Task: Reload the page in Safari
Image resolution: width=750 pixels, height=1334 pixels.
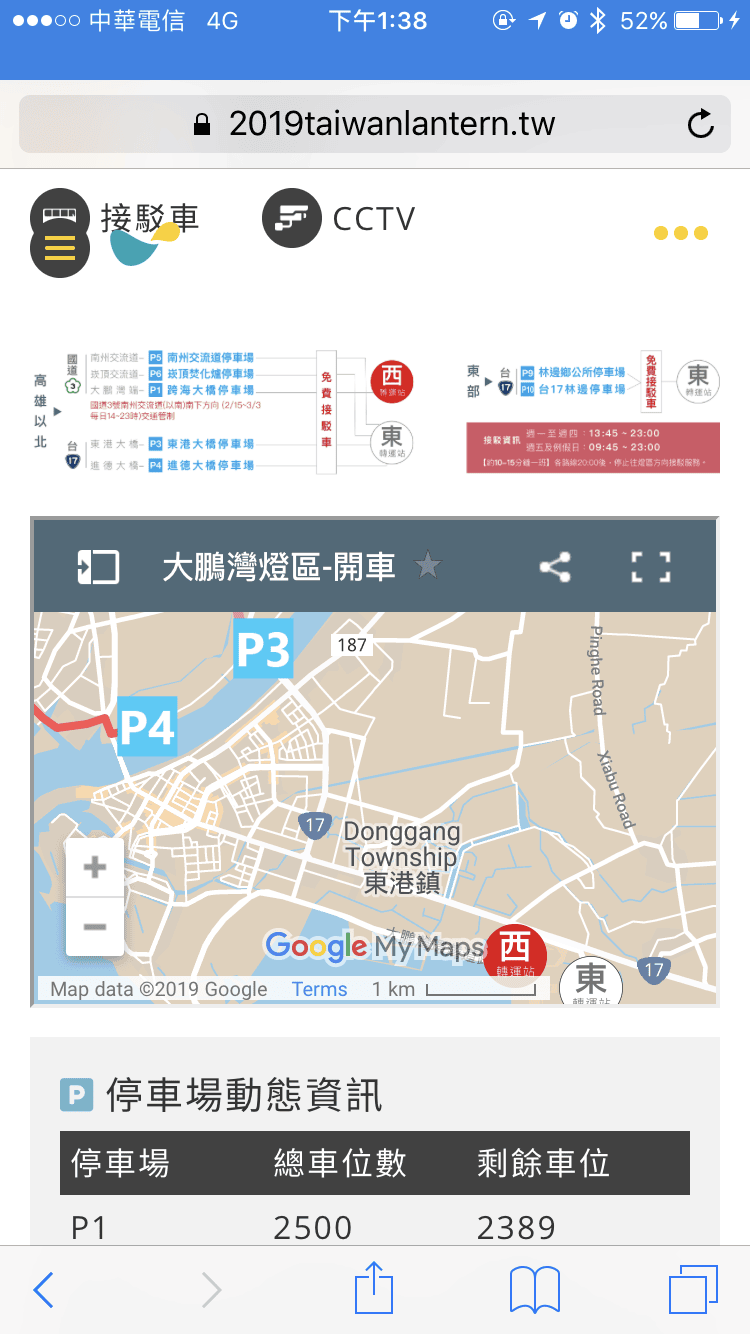Action: [701, 124]
